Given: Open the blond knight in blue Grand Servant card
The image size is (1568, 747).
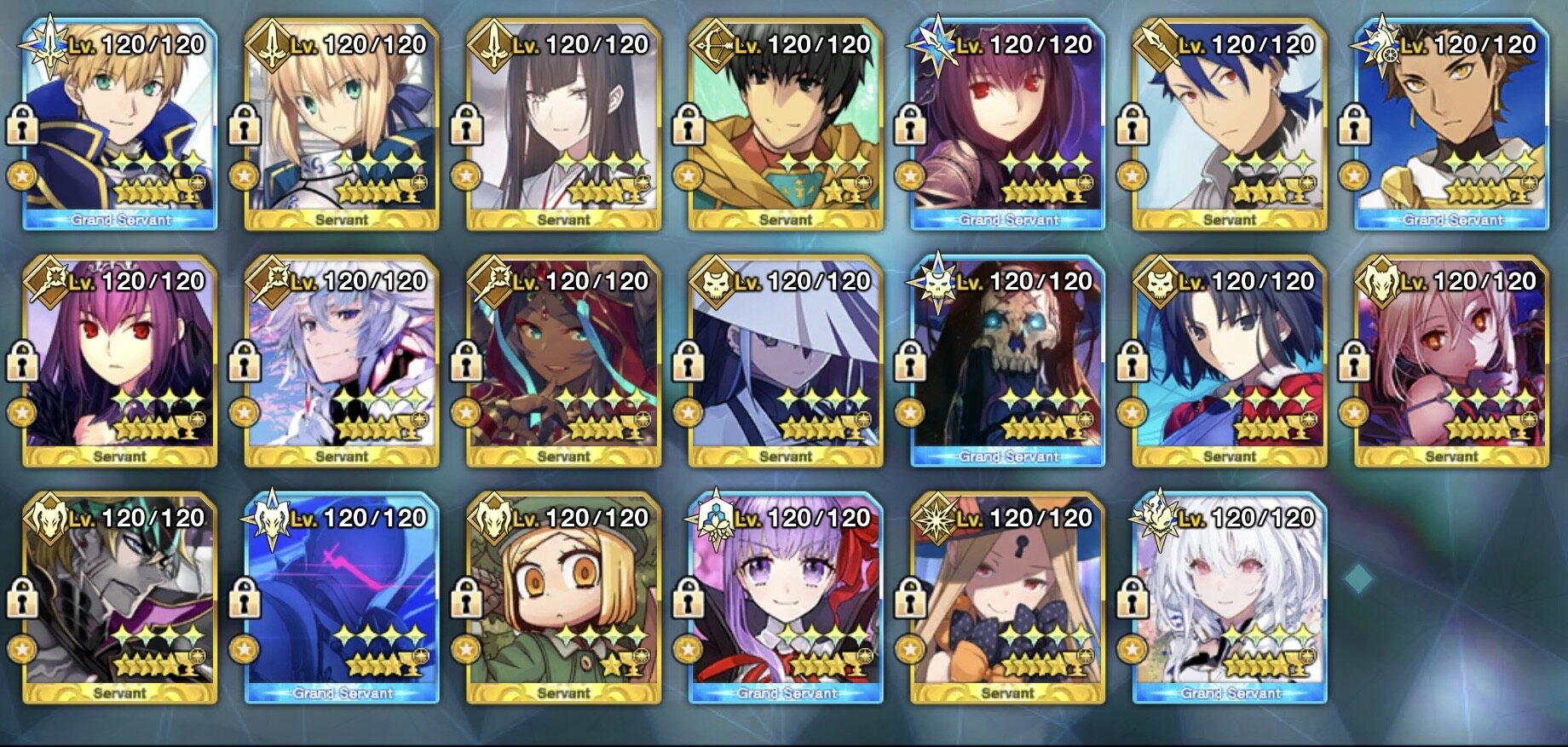Looking at the screenshot, I should tap(120, 124).
